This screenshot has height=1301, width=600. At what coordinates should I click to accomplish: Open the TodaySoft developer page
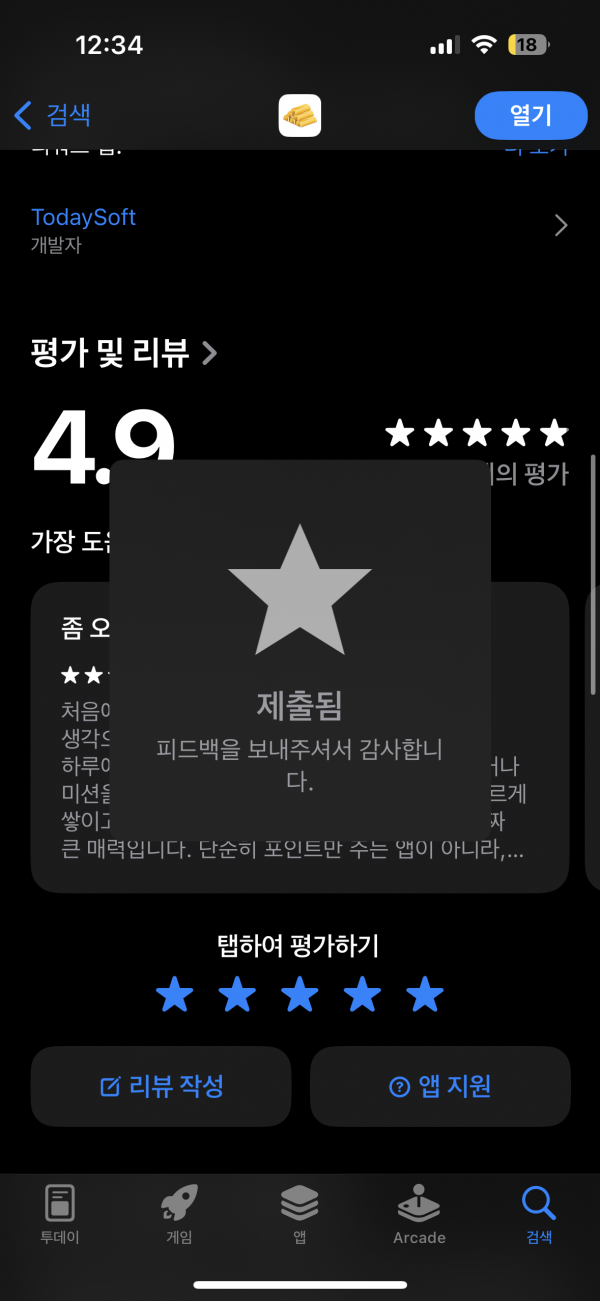point(300,228)
